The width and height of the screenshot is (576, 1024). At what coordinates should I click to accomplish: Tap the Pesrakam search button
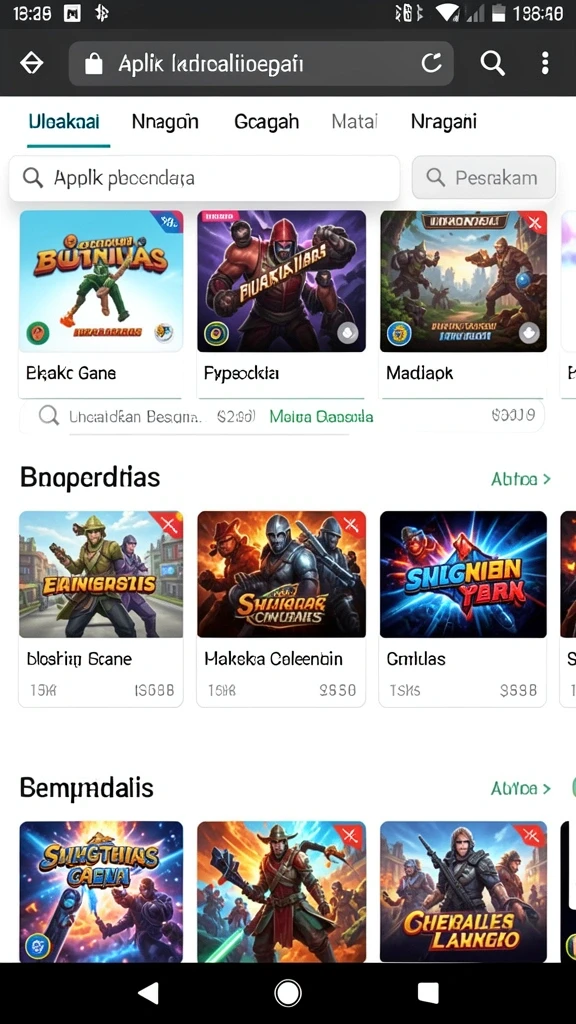pos(484,177)
